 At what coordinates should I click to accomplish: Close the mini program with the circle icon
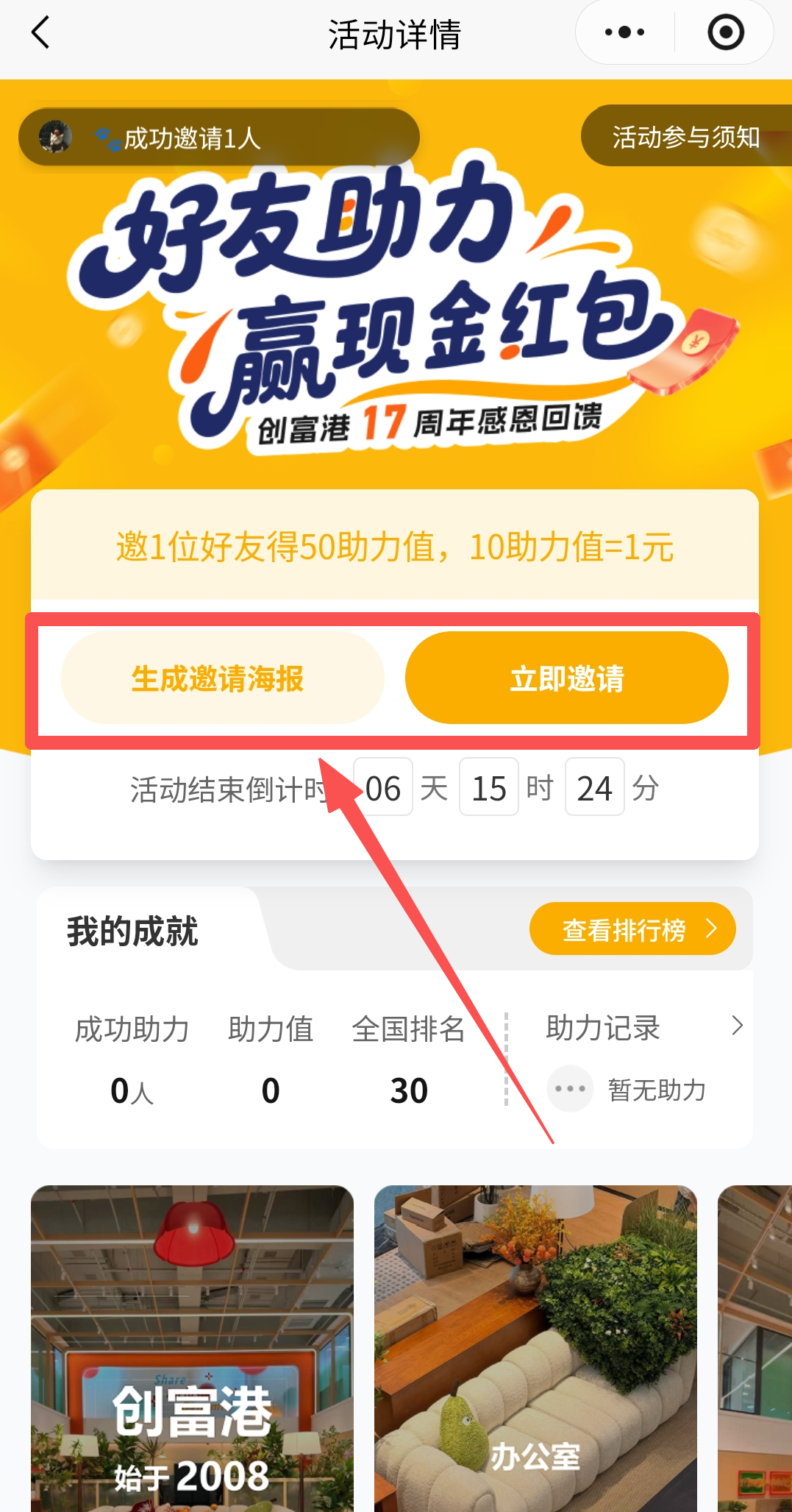click(725, 32)
